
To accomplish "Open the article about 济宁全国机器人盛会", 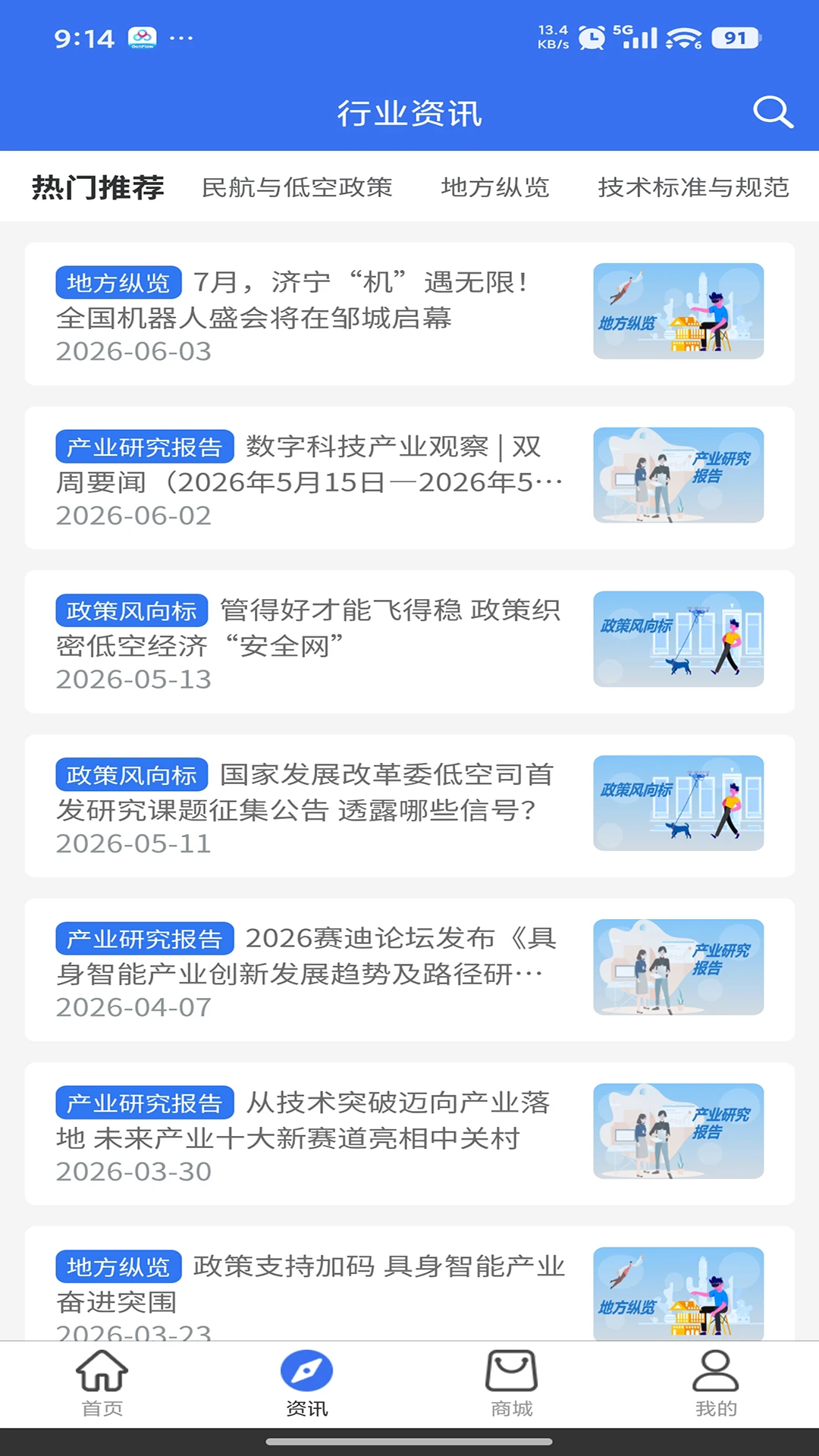I will (409, 314).
